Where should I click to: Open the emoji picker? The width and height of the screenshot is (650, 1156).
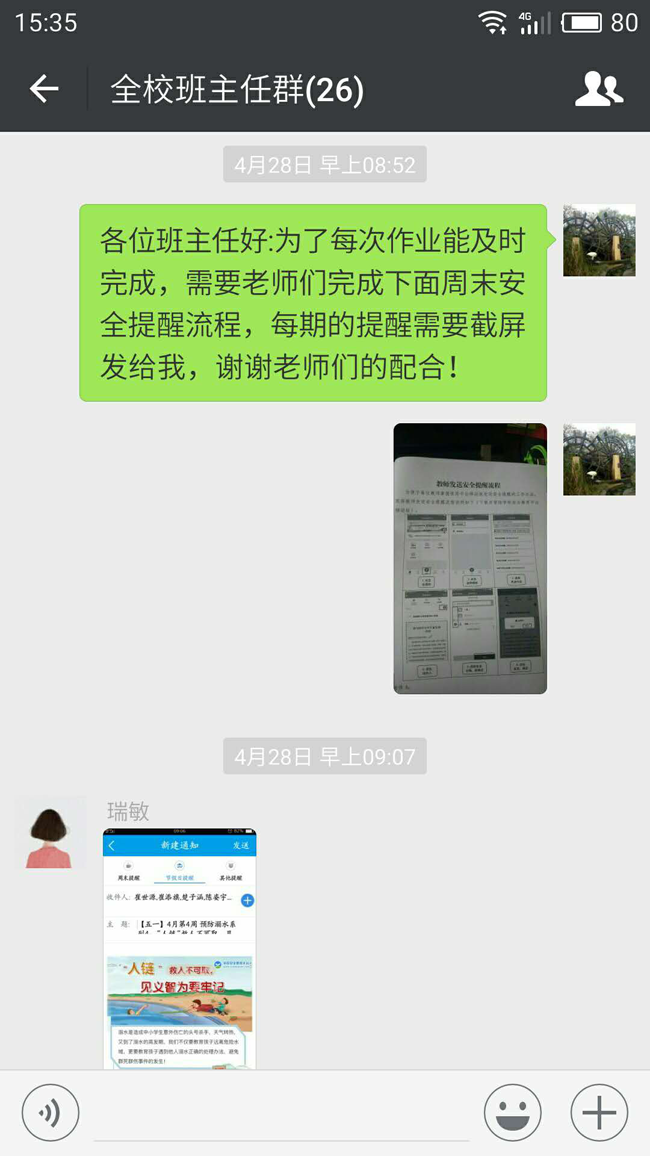[x=512, y=1112]
